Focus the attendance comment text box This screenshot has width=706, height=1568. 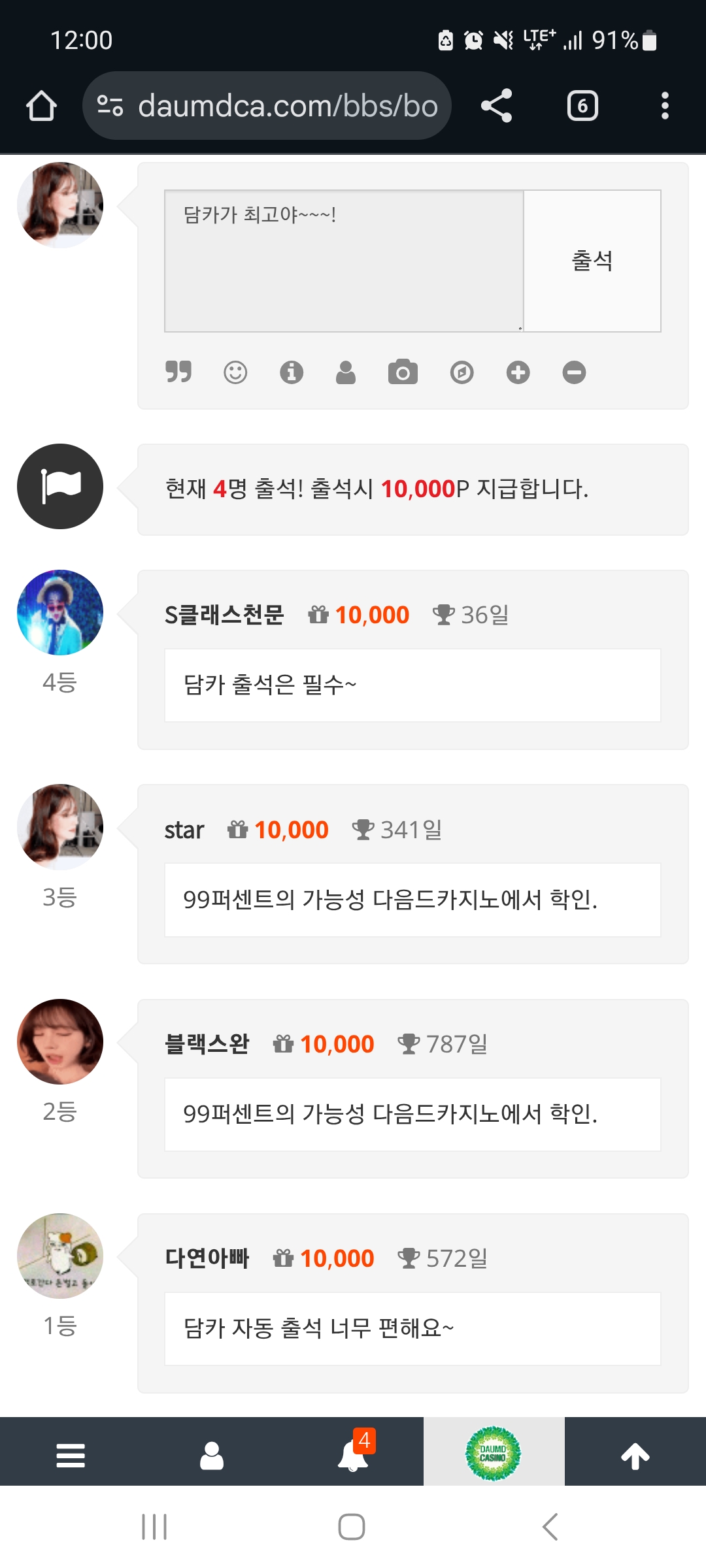344,261
